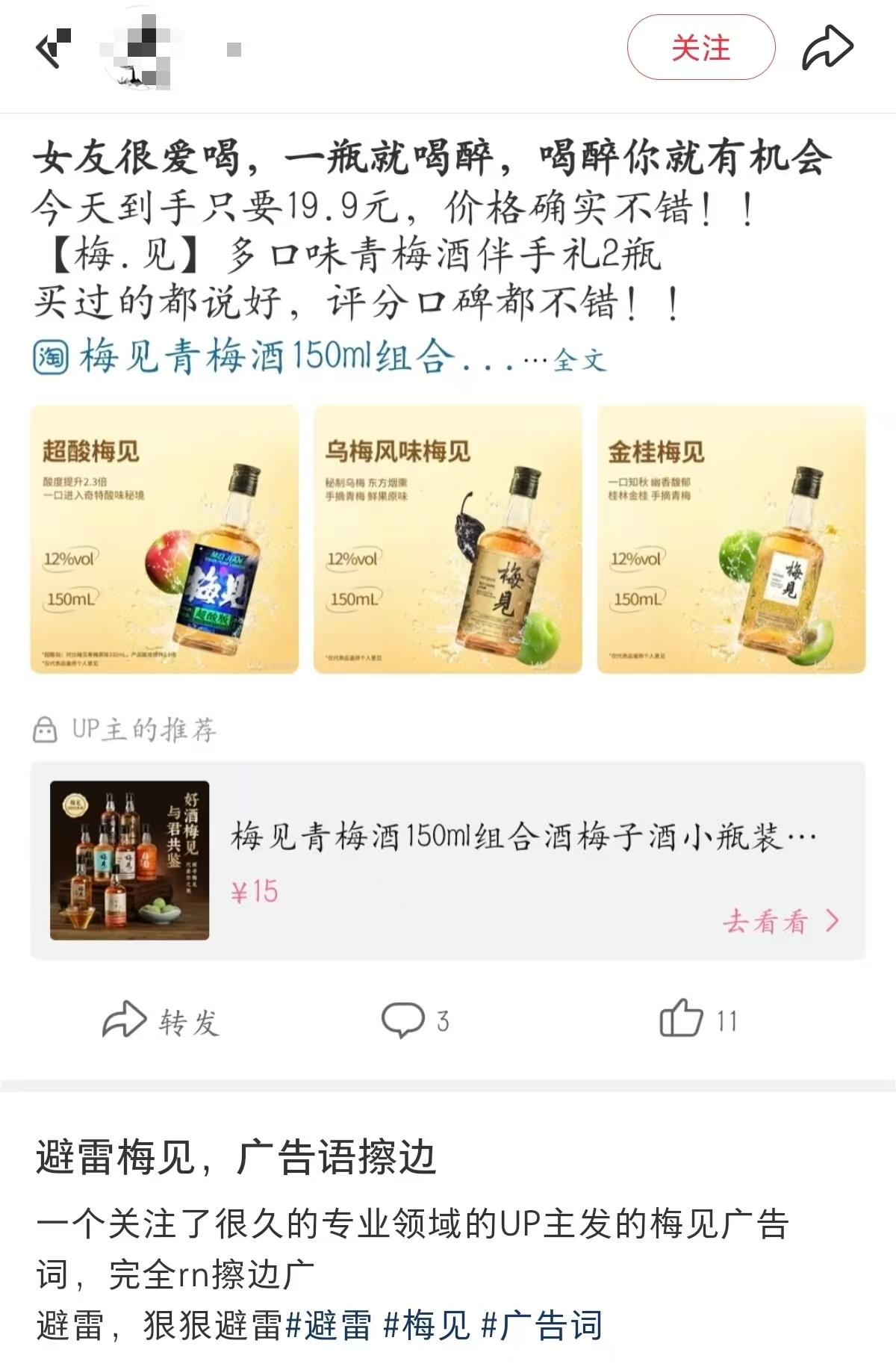Image resolution: width=896 pixels, height=1367 pixels.
Task: Expand the full post text via 全文
Action: (579, 360)
